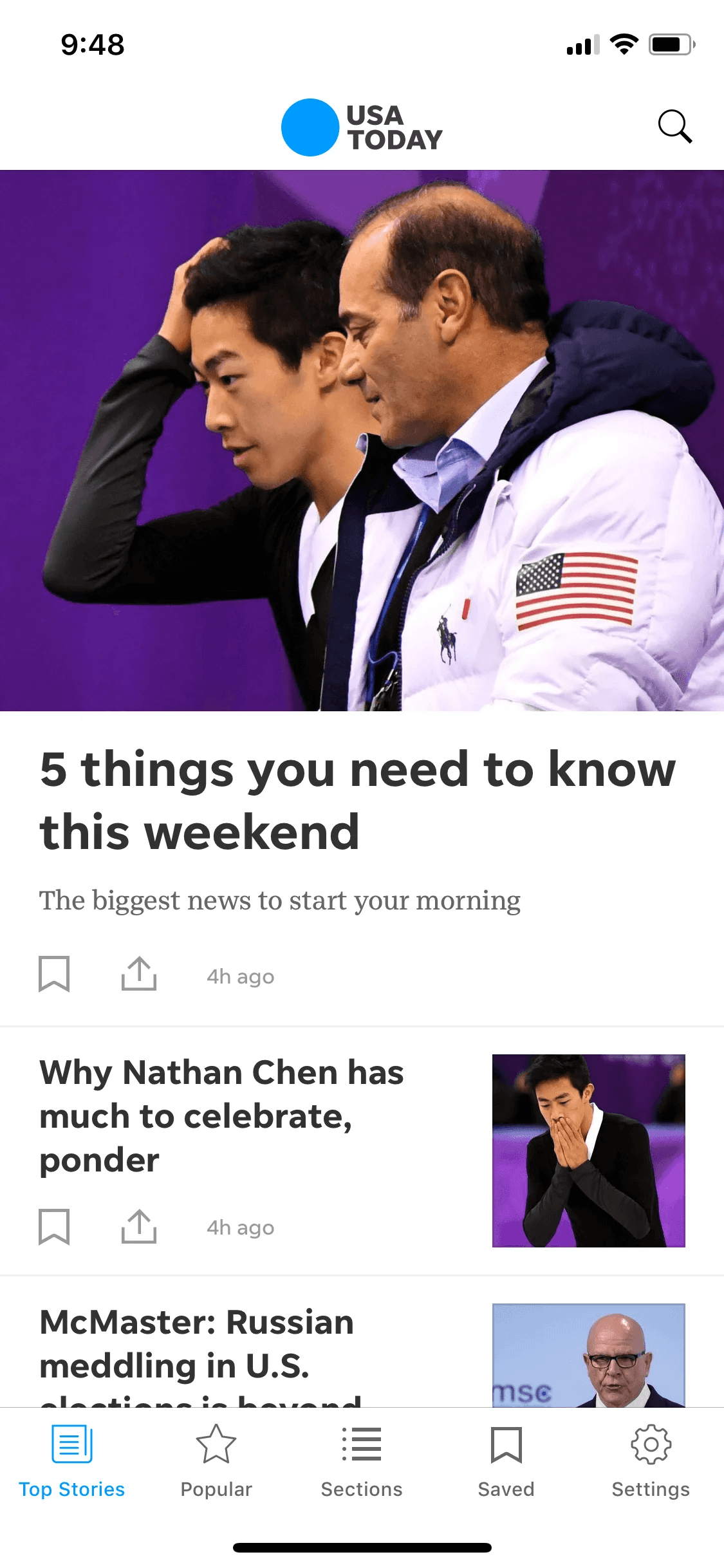Image resolution: width=724 pixels, height=1568 pixels.
Task: Share the '5 things you need to know' story
Action: pos(139,973)
